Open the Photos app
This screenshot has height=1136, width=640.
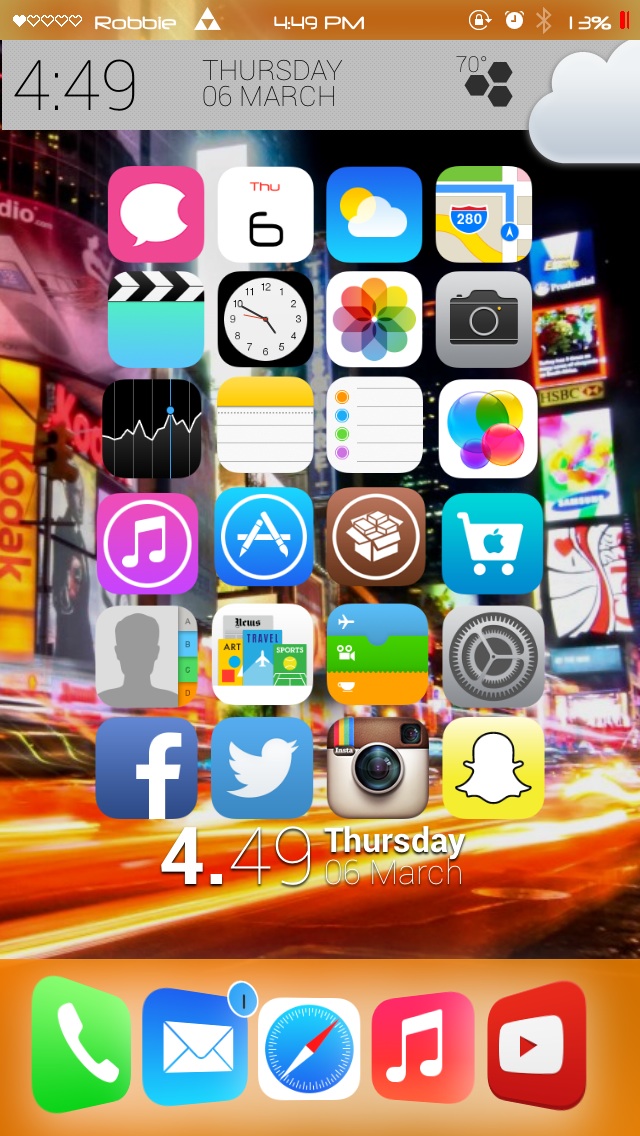(x=374, y=320)
